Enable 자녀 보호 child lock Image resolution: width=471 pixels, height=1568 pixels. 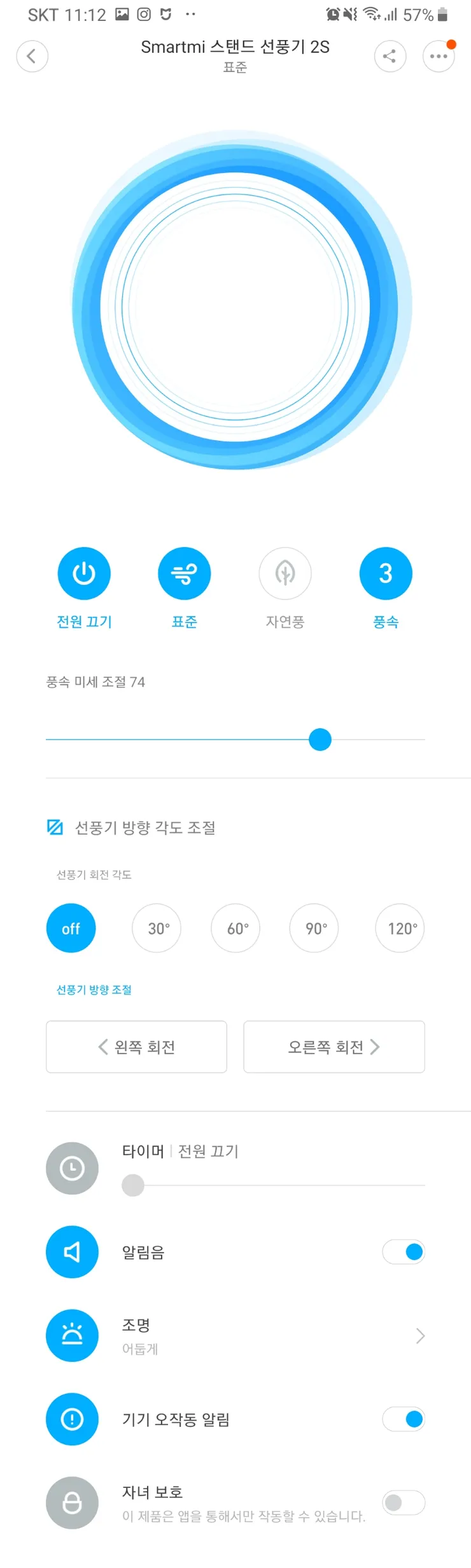coord(404,1502)
